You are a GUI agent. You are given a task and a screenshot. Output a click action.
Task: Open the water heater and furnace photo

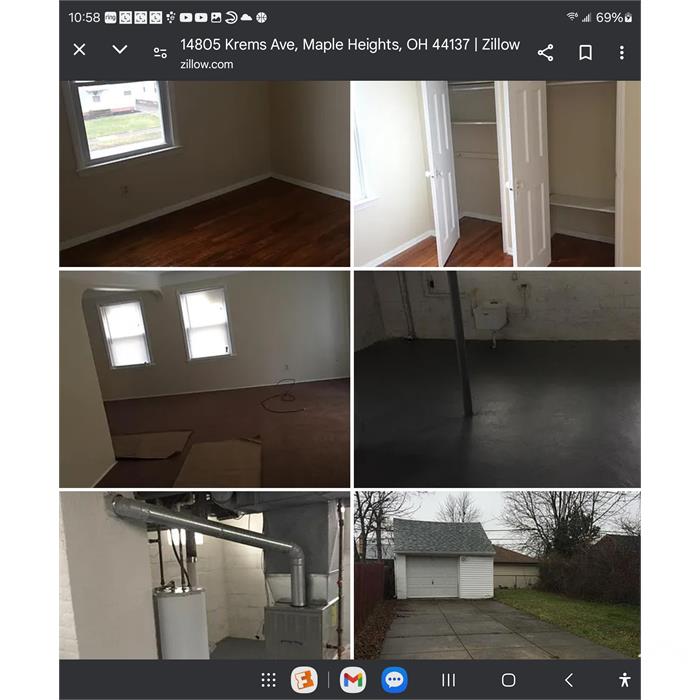(204, 575)
